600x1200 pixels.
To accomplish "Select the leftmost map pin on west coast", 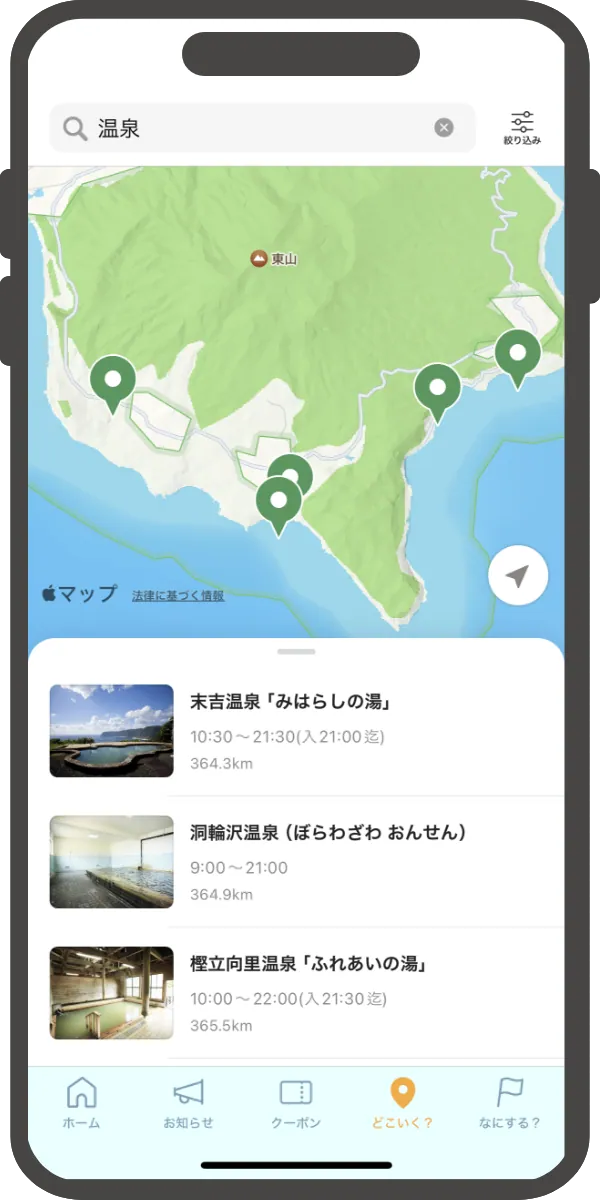I will point(113,380).
